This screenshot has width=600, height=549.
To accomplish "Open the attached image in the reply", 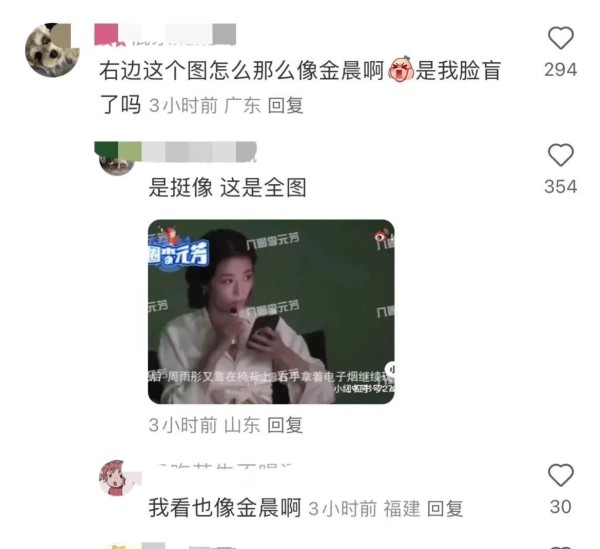I will (270, 312).
